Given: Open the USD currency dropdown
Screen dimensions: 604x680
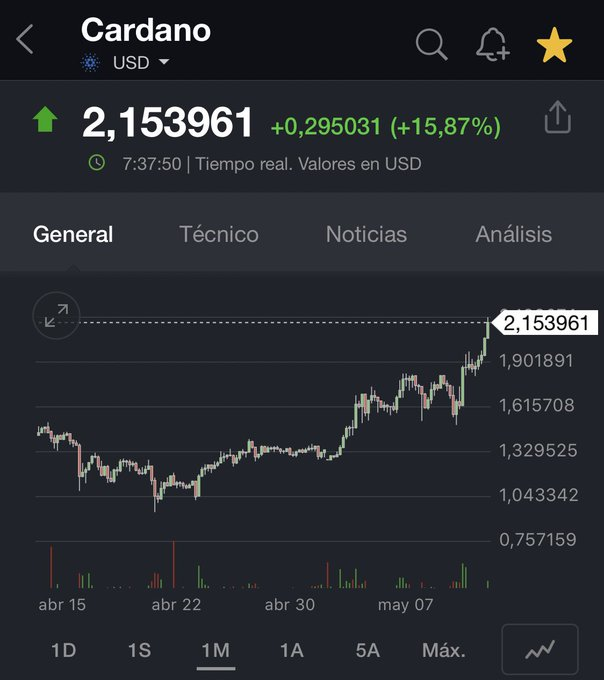Looking at the screenshot, I should pos(140,62).
